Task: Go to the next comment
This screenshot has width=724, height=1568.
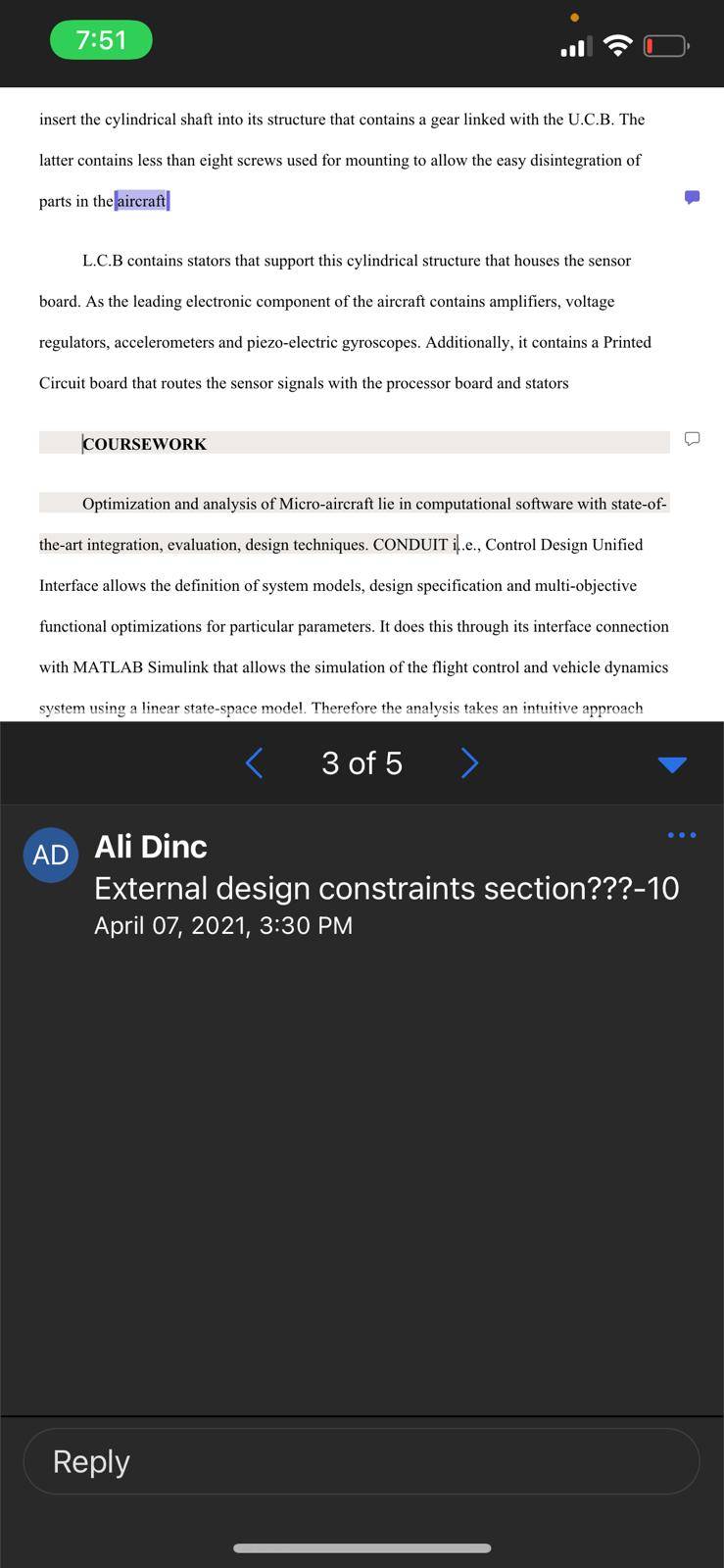Action: click(x=470, y=762)
